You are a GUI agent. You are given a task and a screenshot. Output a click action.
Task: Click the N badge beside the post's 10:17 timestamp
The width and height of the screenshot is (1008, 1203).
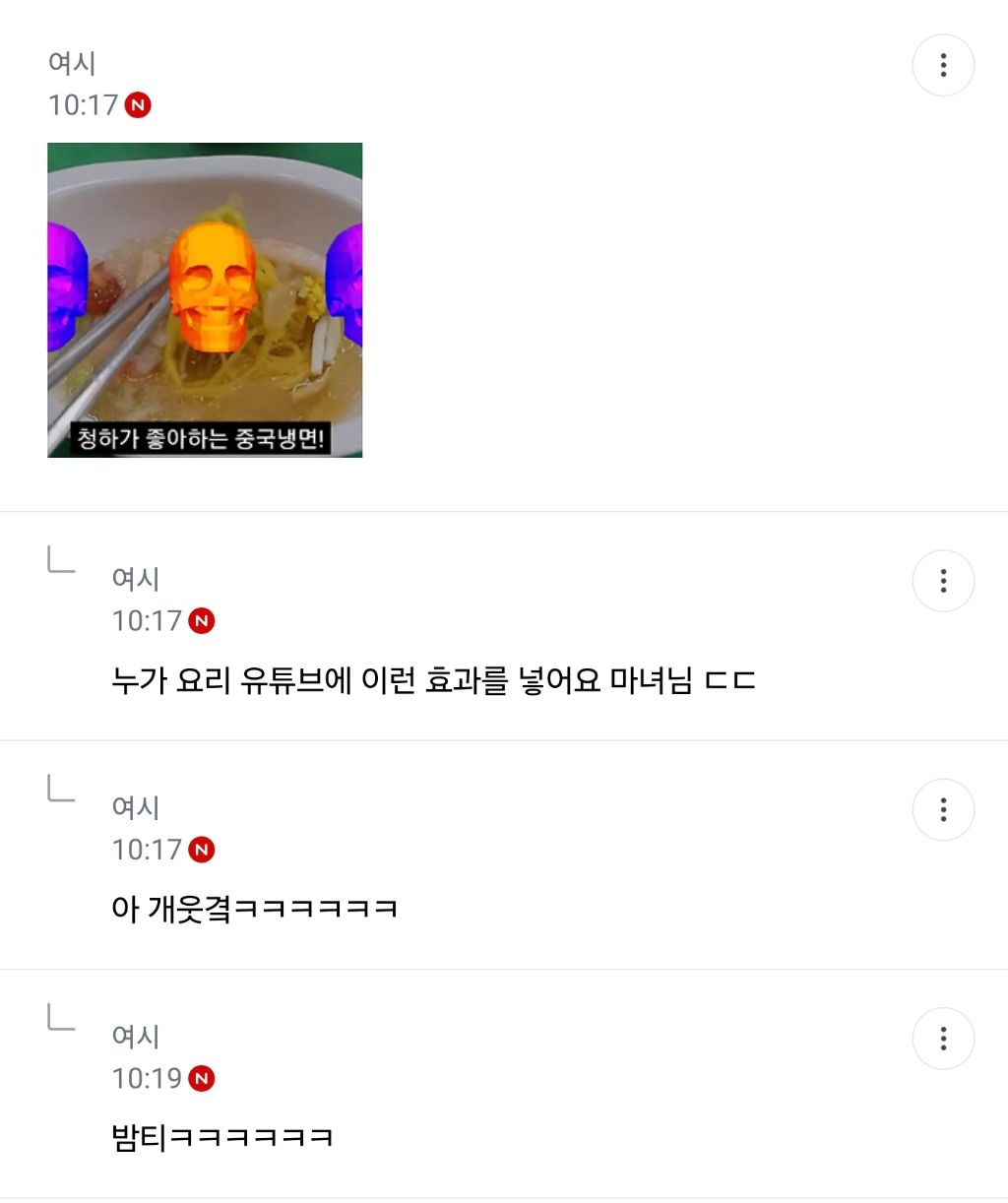[x=140, y=104]
